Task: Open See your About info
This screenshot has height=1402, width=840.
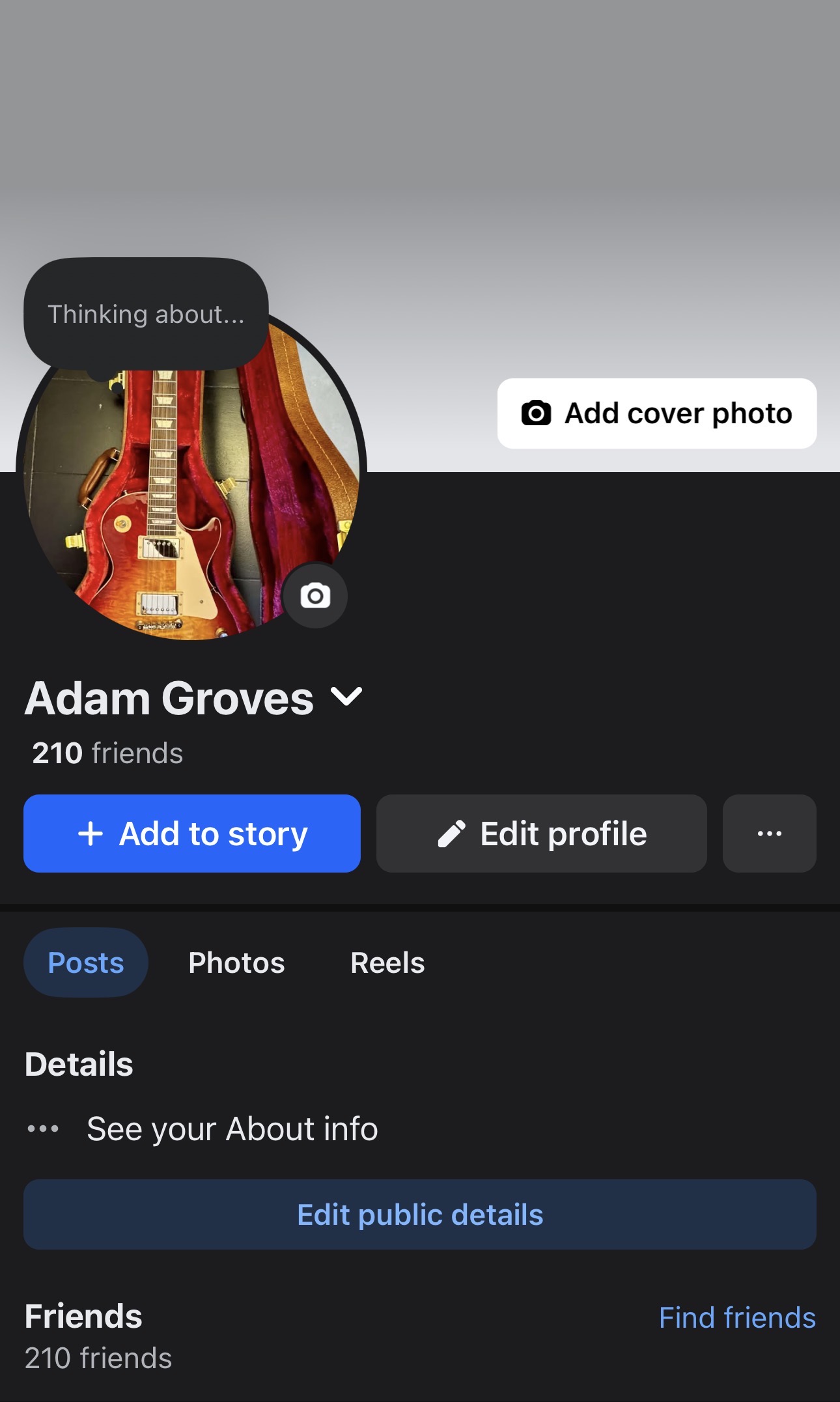Action: 232,1129
